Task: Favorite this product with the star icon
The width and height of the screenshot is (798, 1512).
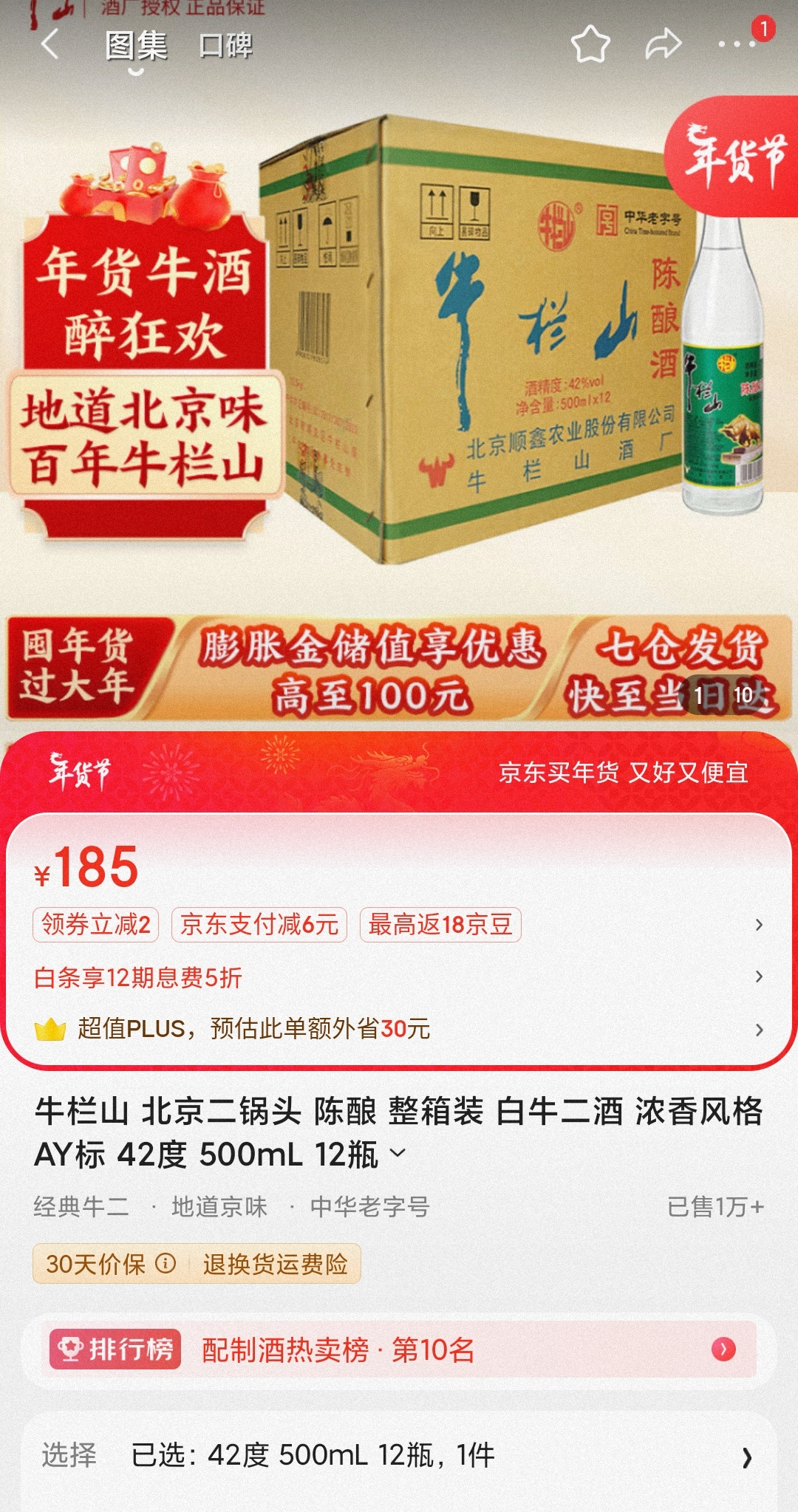Action: 590,45
